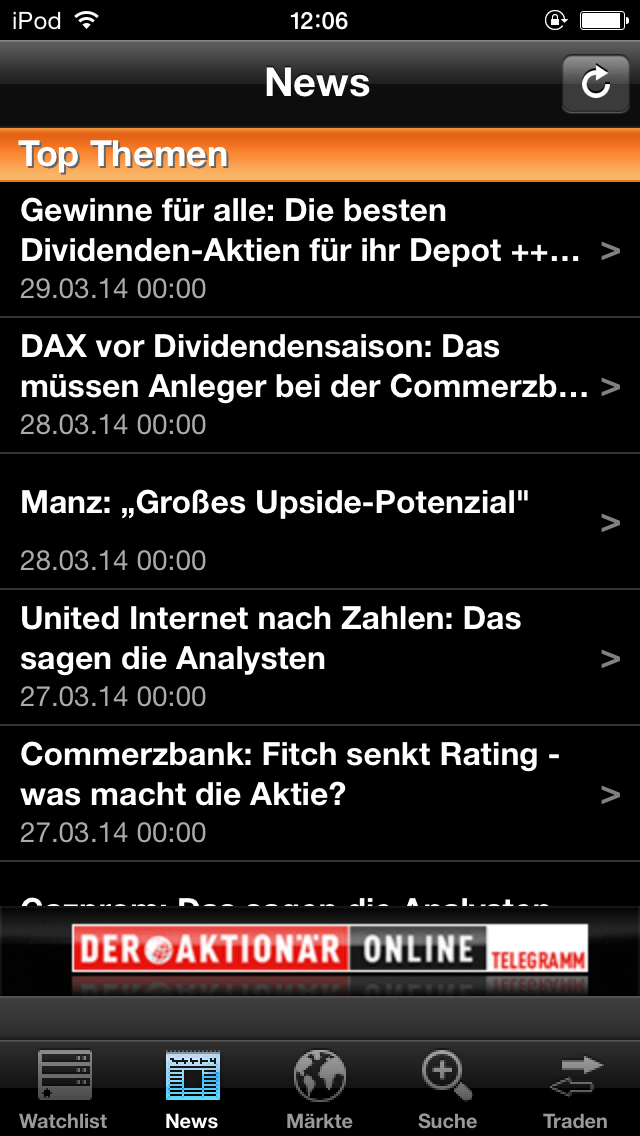
Task: Go to the Märkte tab
Action: [320, 1089]
